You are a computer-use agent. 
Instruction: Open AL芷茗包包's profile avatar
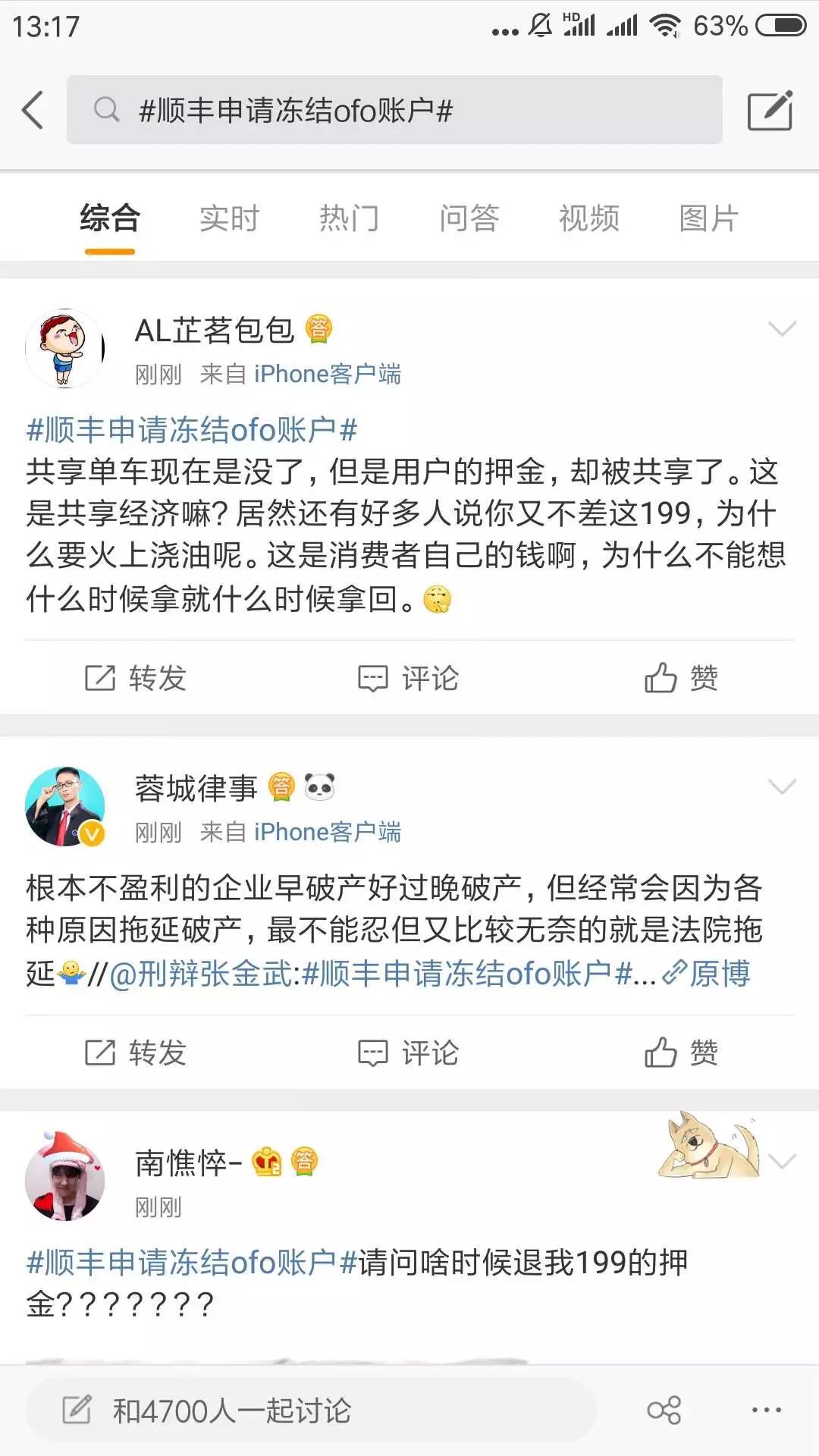tap(64, 349)
